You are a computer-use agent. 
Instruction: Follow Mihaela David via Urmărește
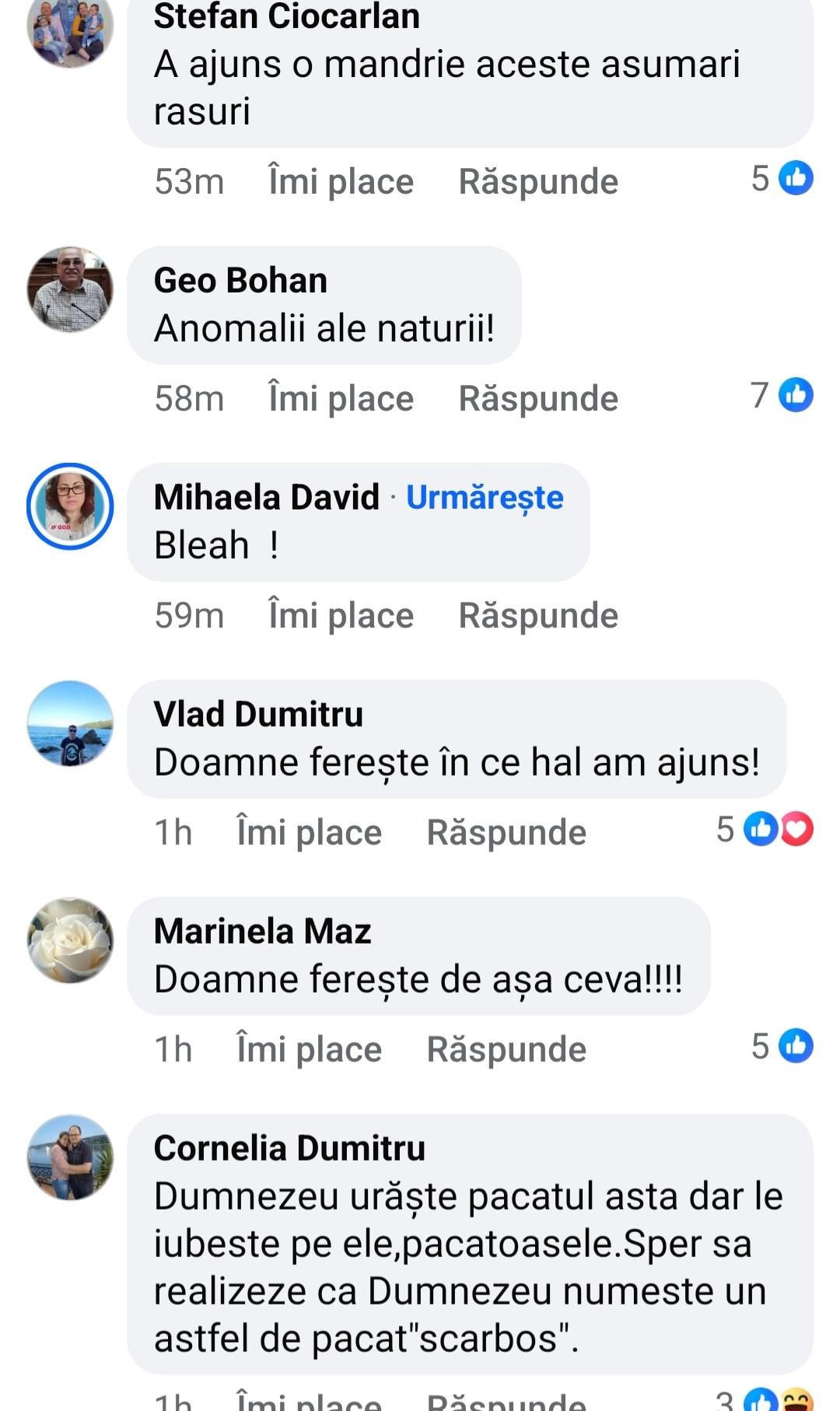point(485,498)
